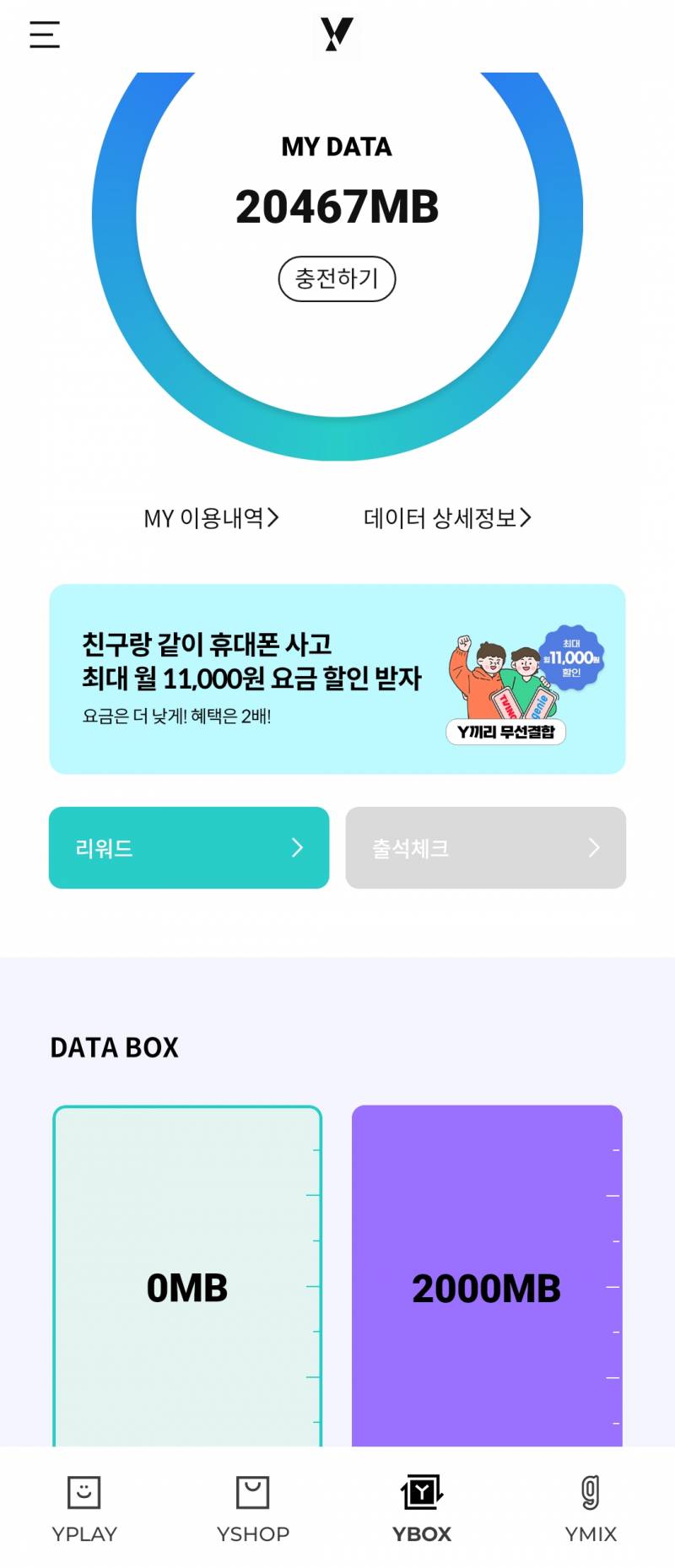Tap the 최대 월 11,000원 할인 badge
The width and height of the screenshot is (675, 1568).
(x=575, y=658)
